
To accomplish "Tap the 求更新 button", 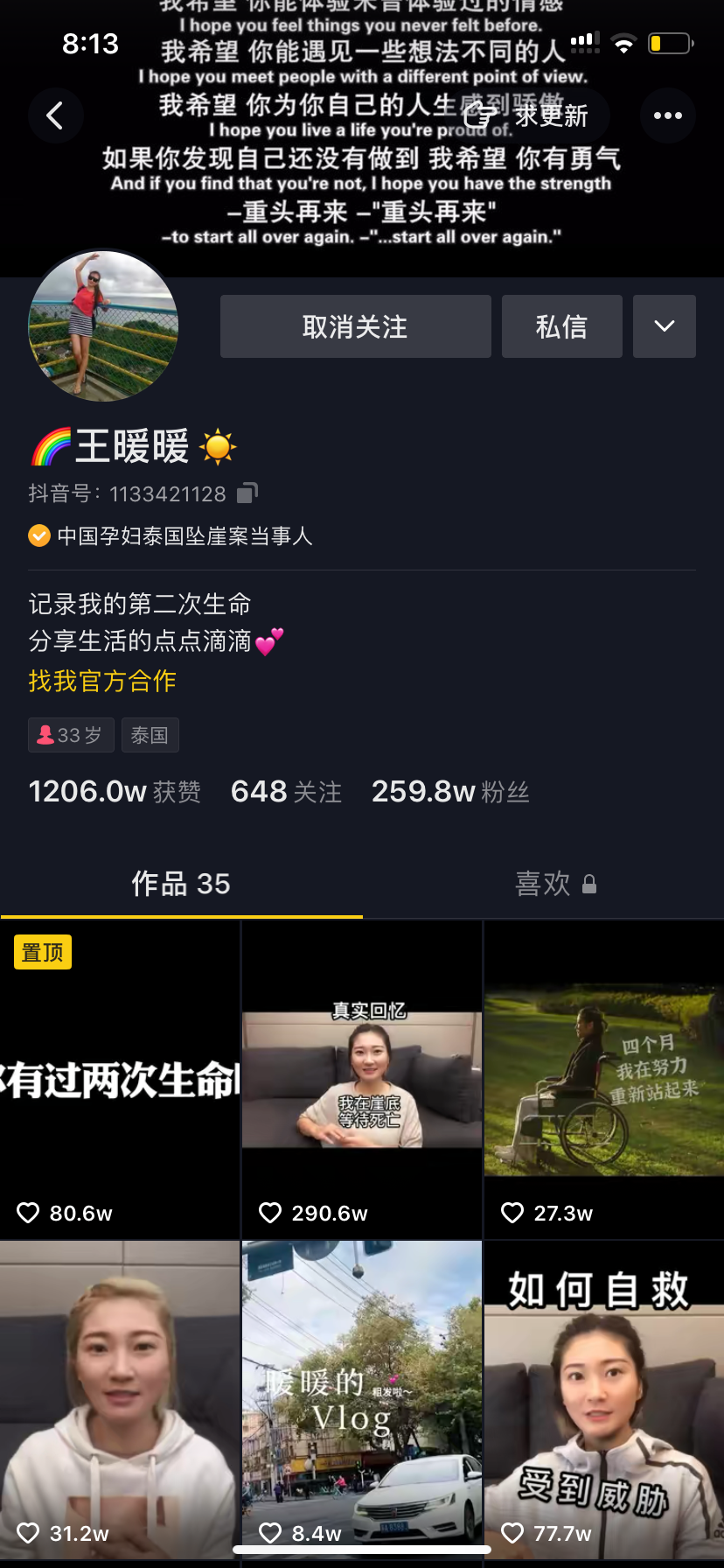I will tap(527, 115).
